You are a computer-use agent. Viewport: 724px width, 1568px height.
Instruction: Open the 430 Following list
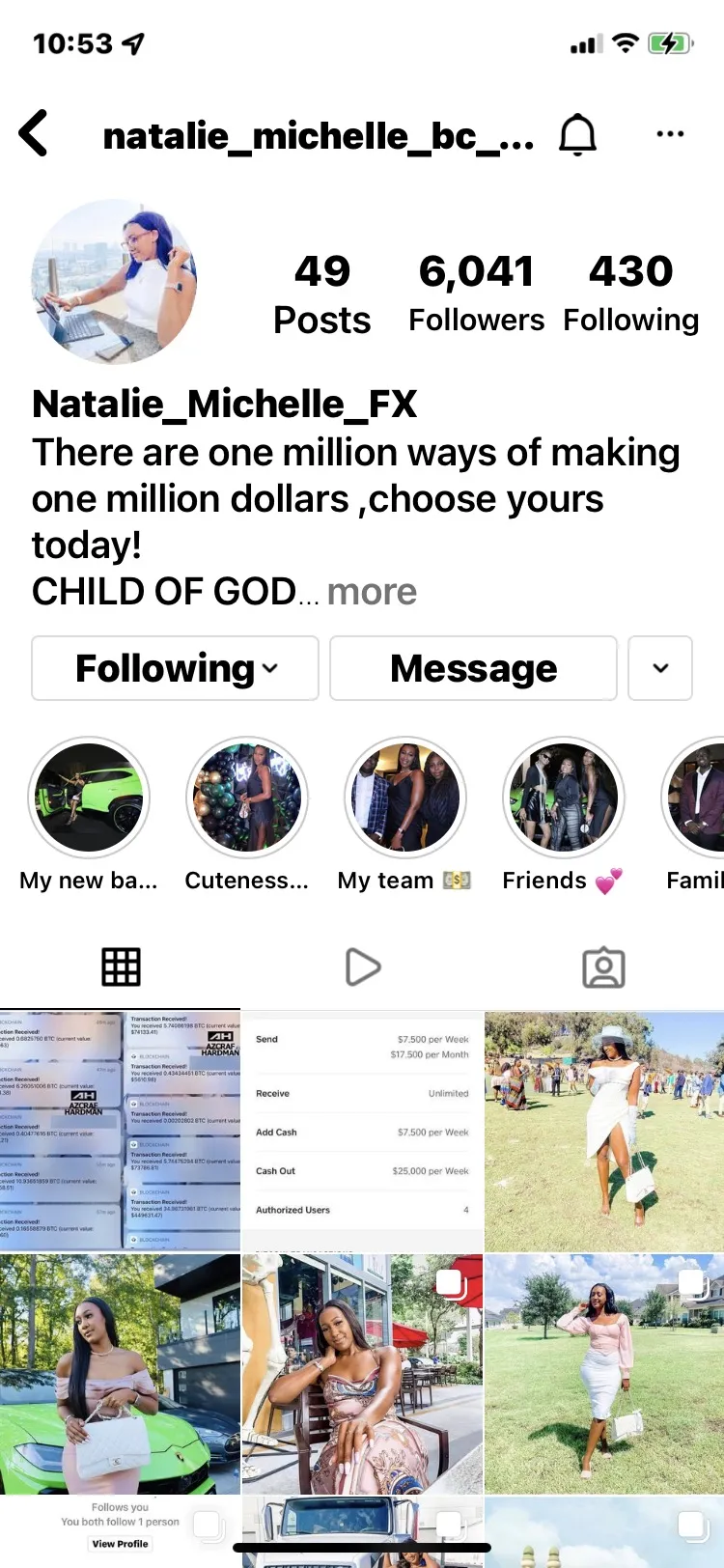pos(630,294)
